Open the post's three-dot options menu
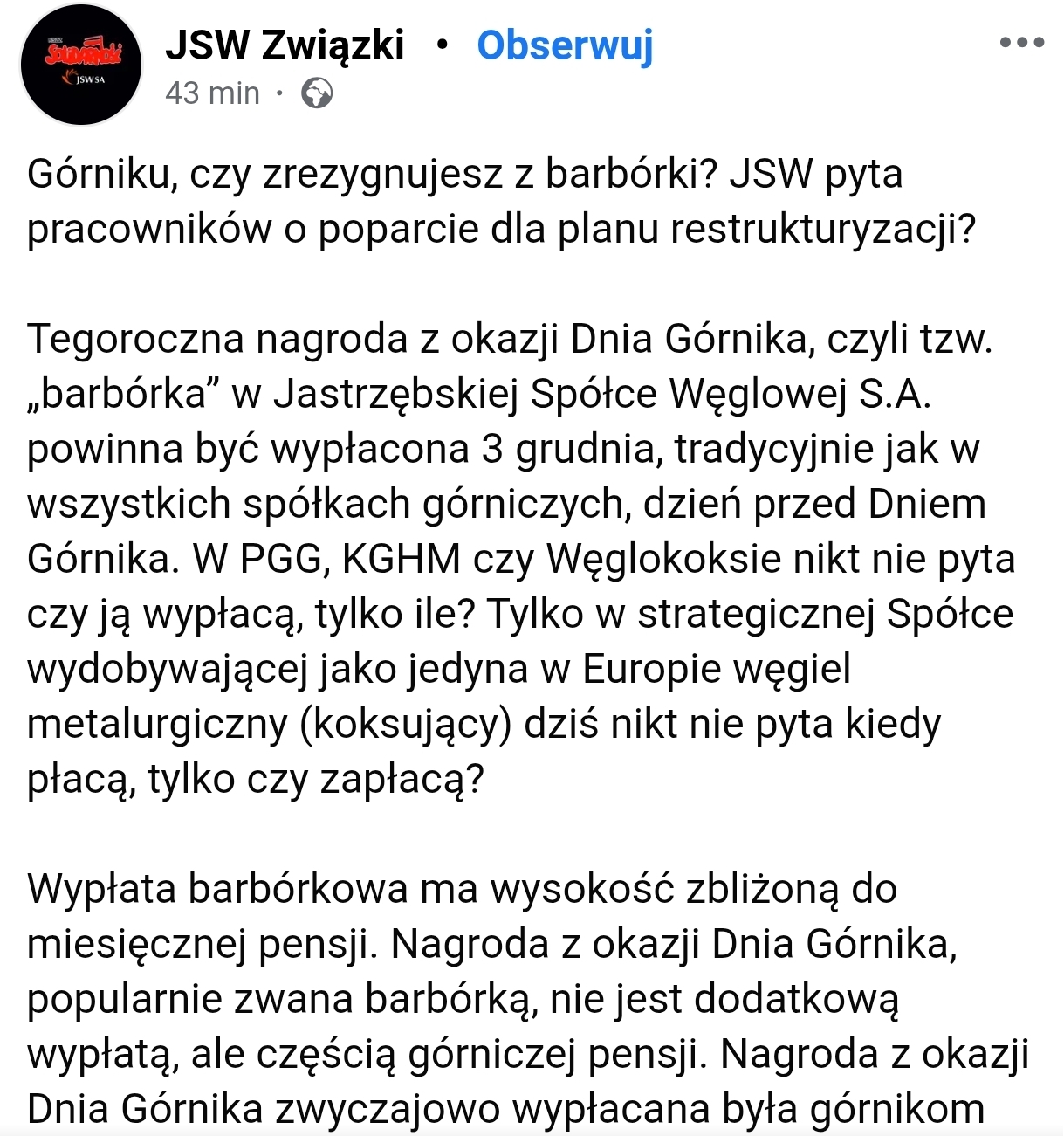Viewport: 1064px width, 1136px height. pos(1021,42)
